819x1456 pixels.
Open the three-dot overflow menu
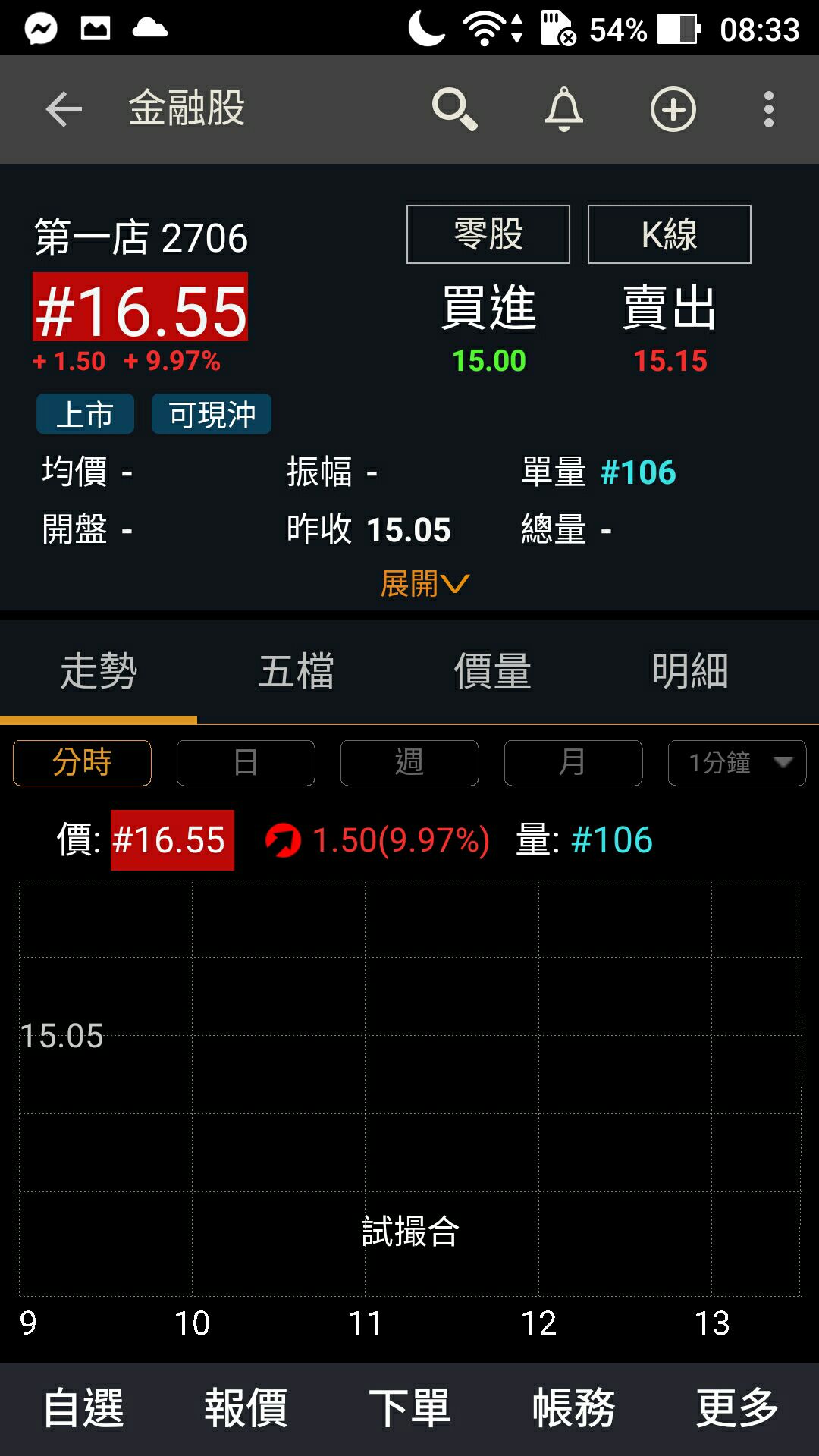769,109
